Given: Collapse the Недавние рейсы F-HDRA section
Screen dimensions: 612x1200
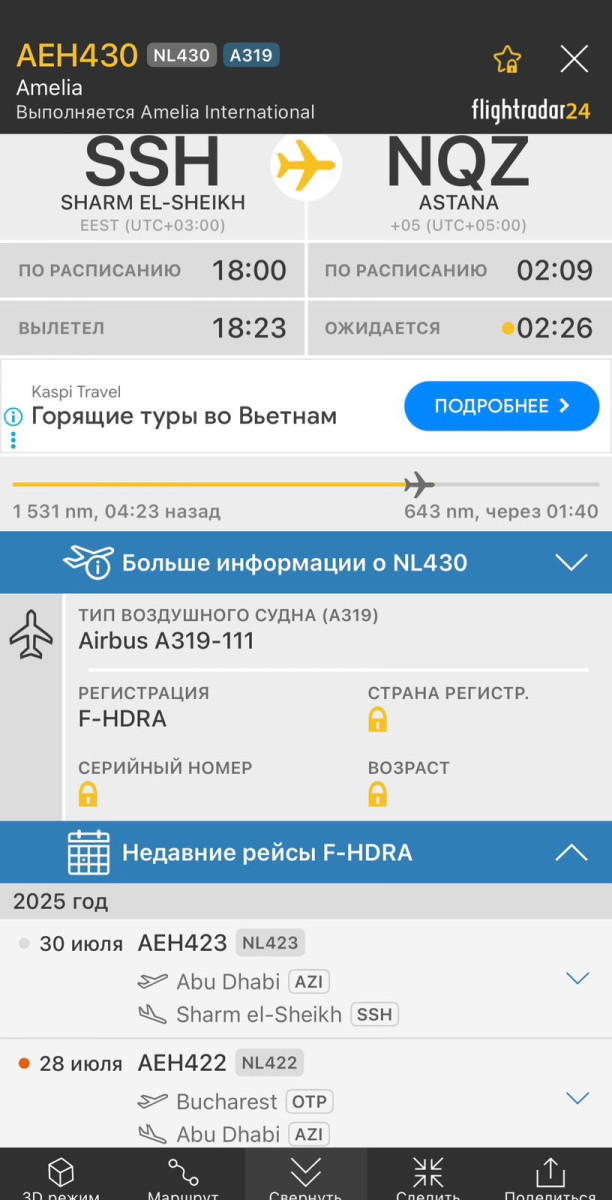Looking at the screenshot, I should click(571, 852).
